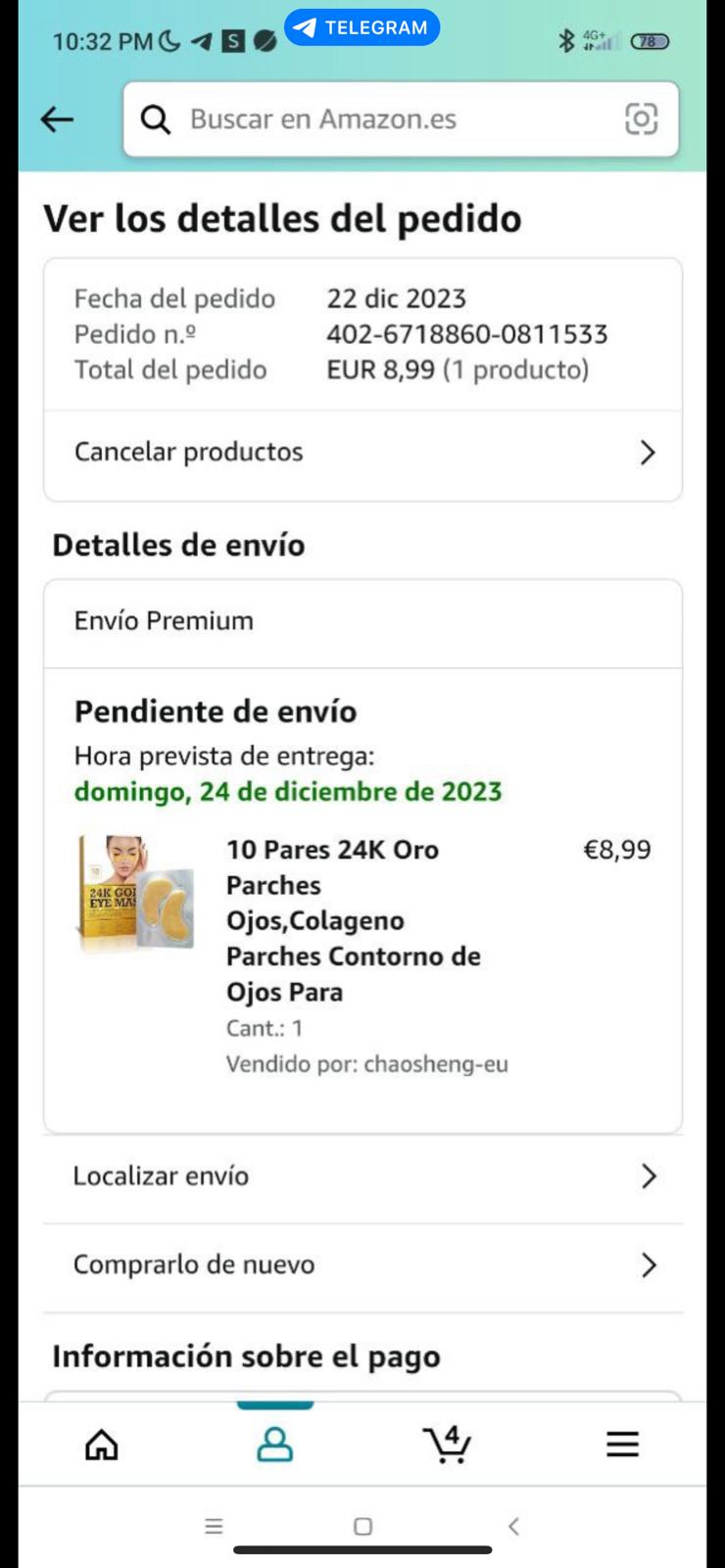This screenshot has width=725, height=1568.
Task: Switch to the account profile tab
Action: pos(275,1445)
